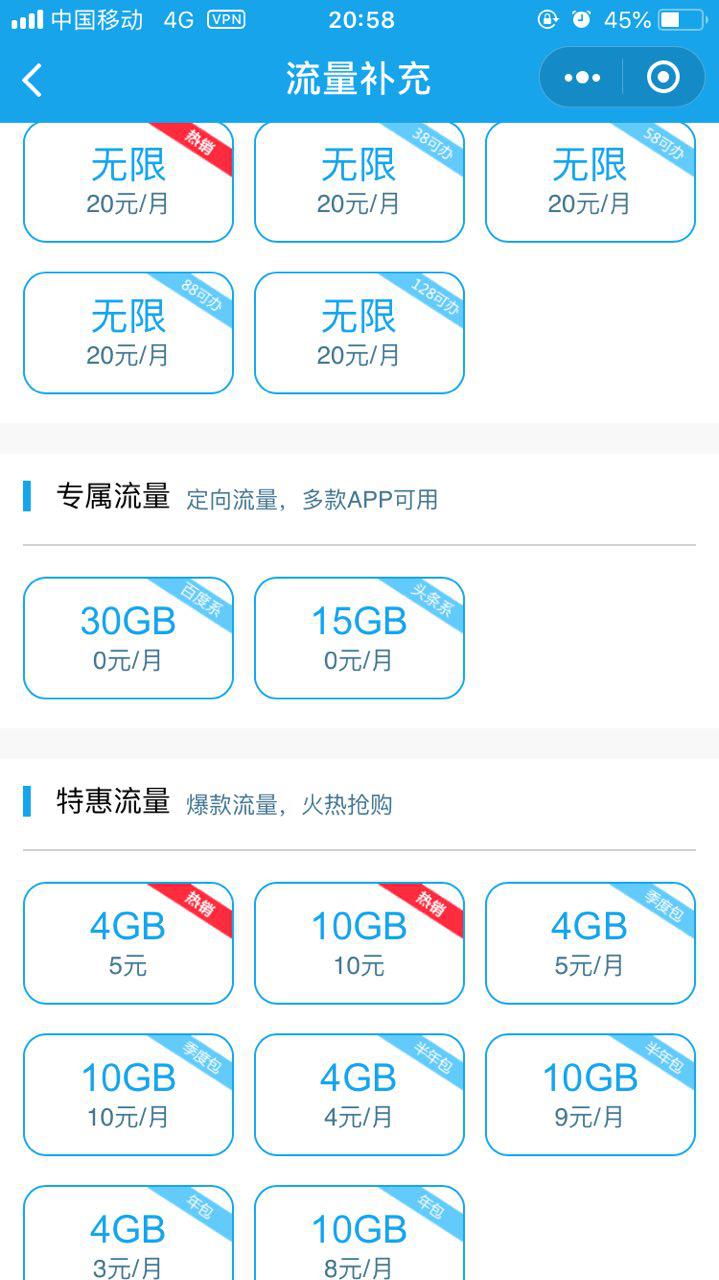Screen dimensions: 719x1280
Task: Close the mini program with circle icon
Action: (x=663, y=78)
